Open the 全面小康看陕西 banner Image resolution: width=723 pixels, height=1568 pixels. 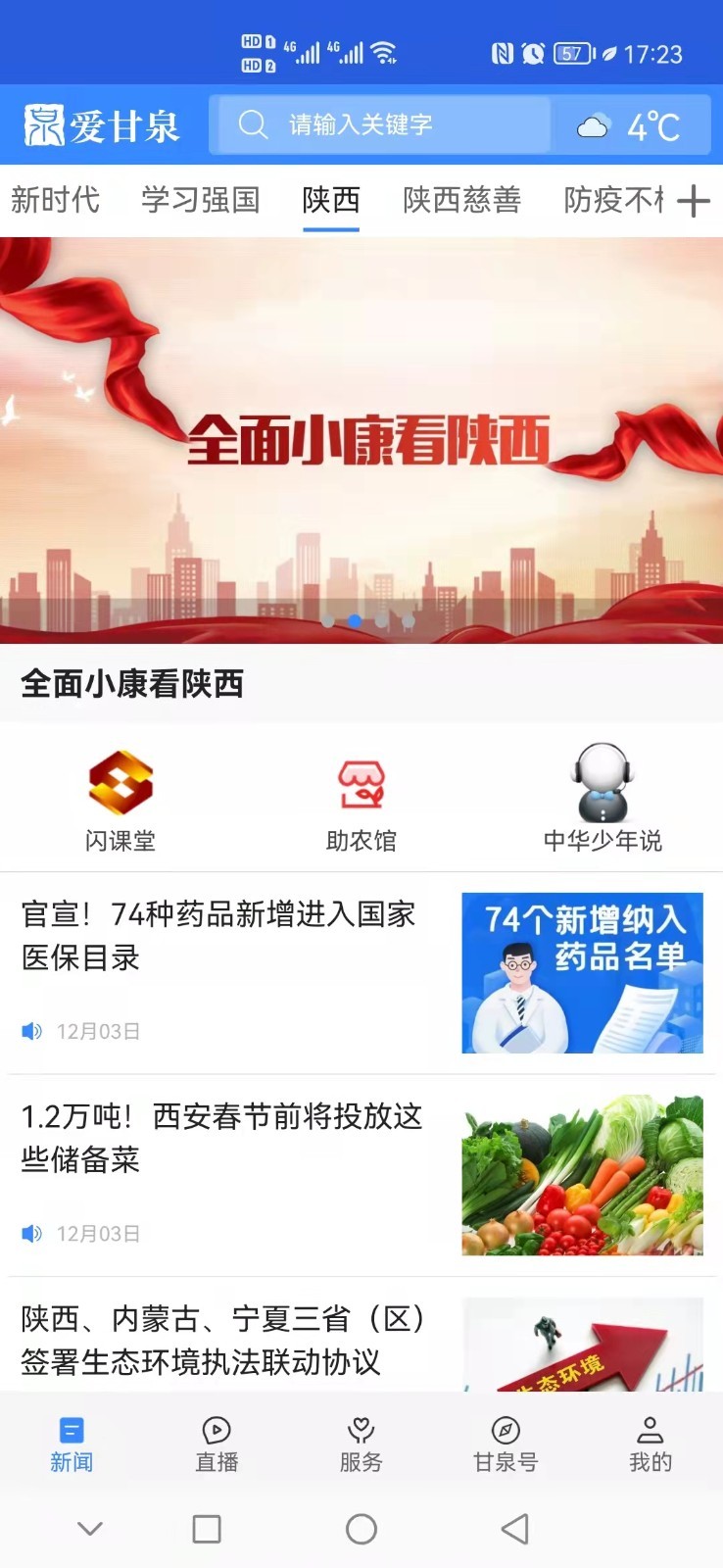(x=361, y=439)
